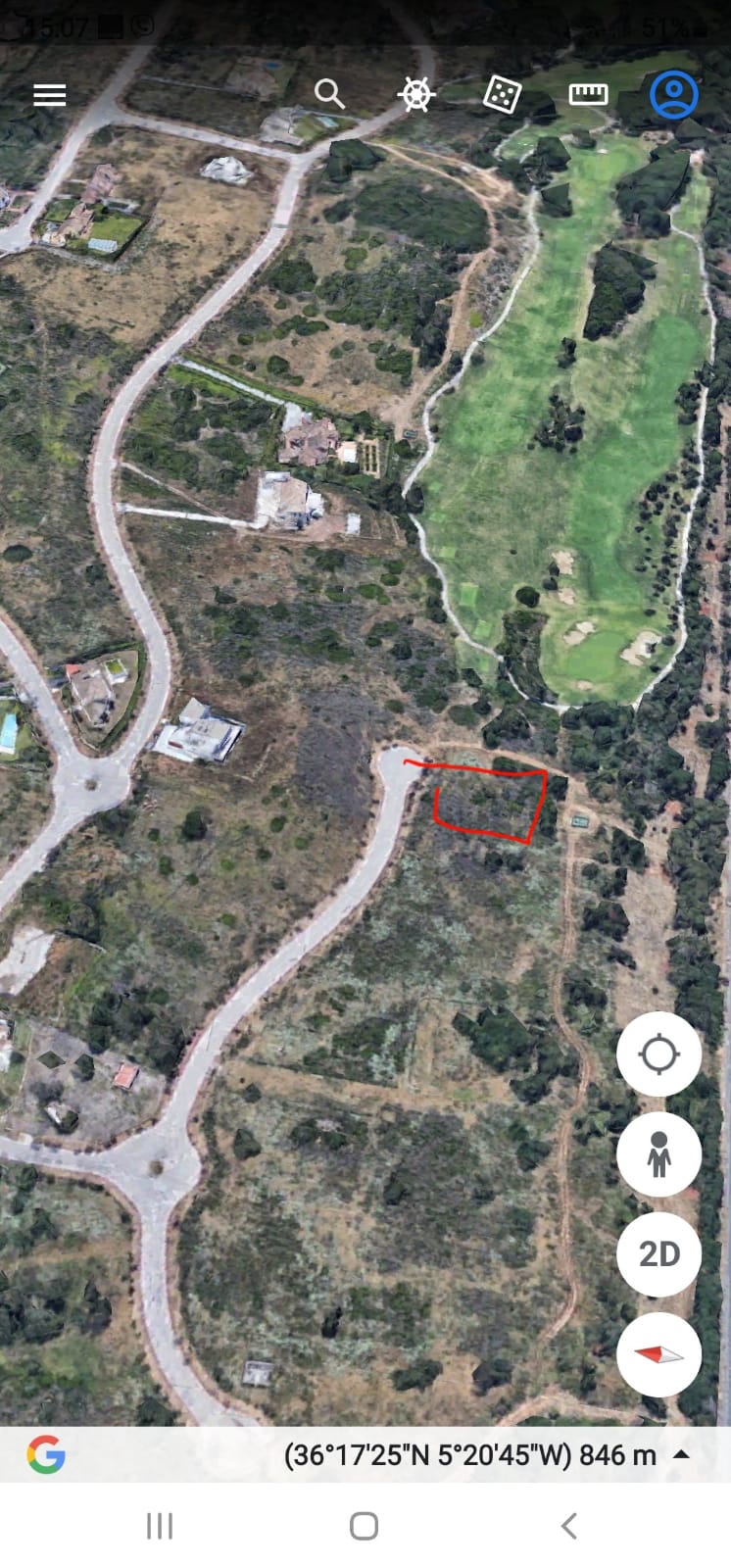
Task: Toggle the location tracking crosshair
Action: (x=658, y=1055)
